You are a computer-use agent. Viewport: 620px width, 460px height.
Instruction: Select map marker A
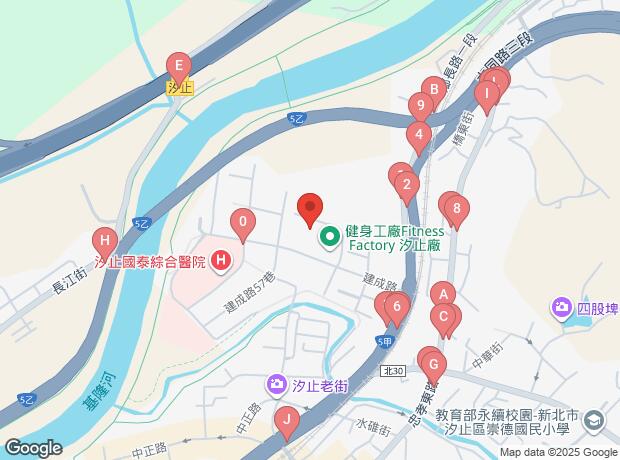point(442,294)
